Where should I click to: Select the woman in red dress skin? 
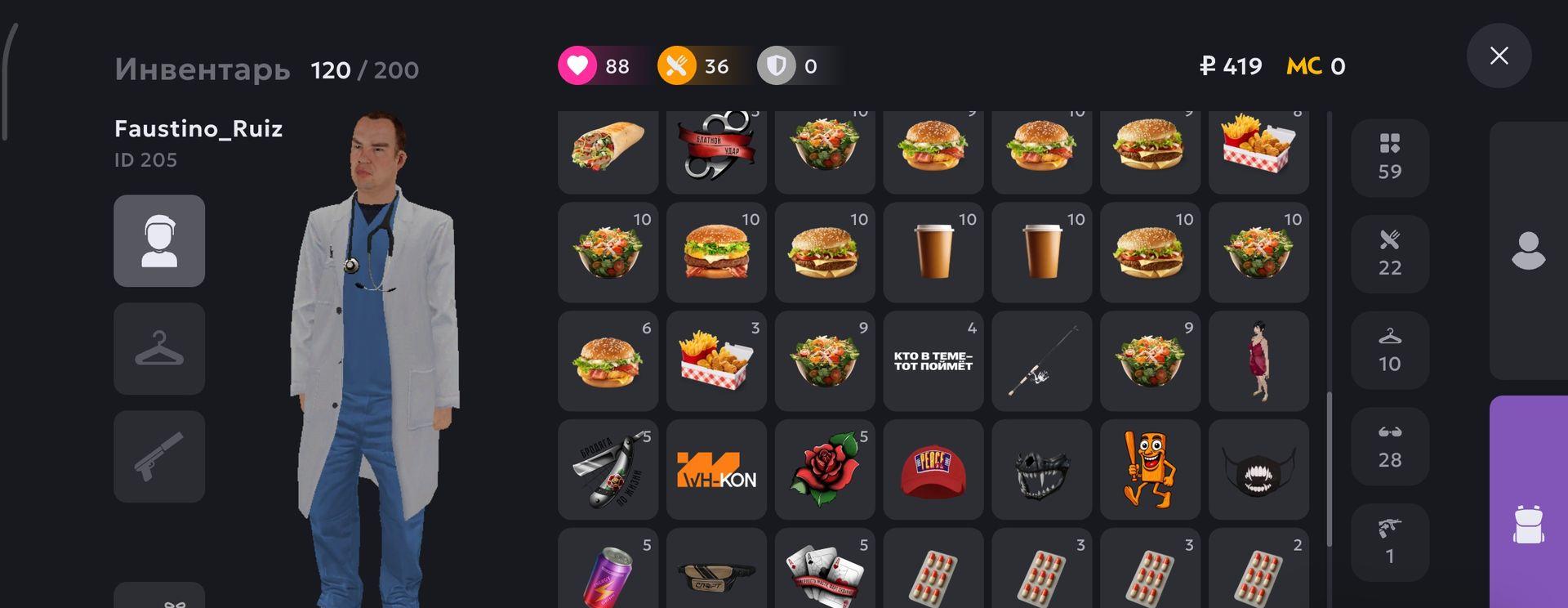pyautogui.click(x=1258, y=360)
